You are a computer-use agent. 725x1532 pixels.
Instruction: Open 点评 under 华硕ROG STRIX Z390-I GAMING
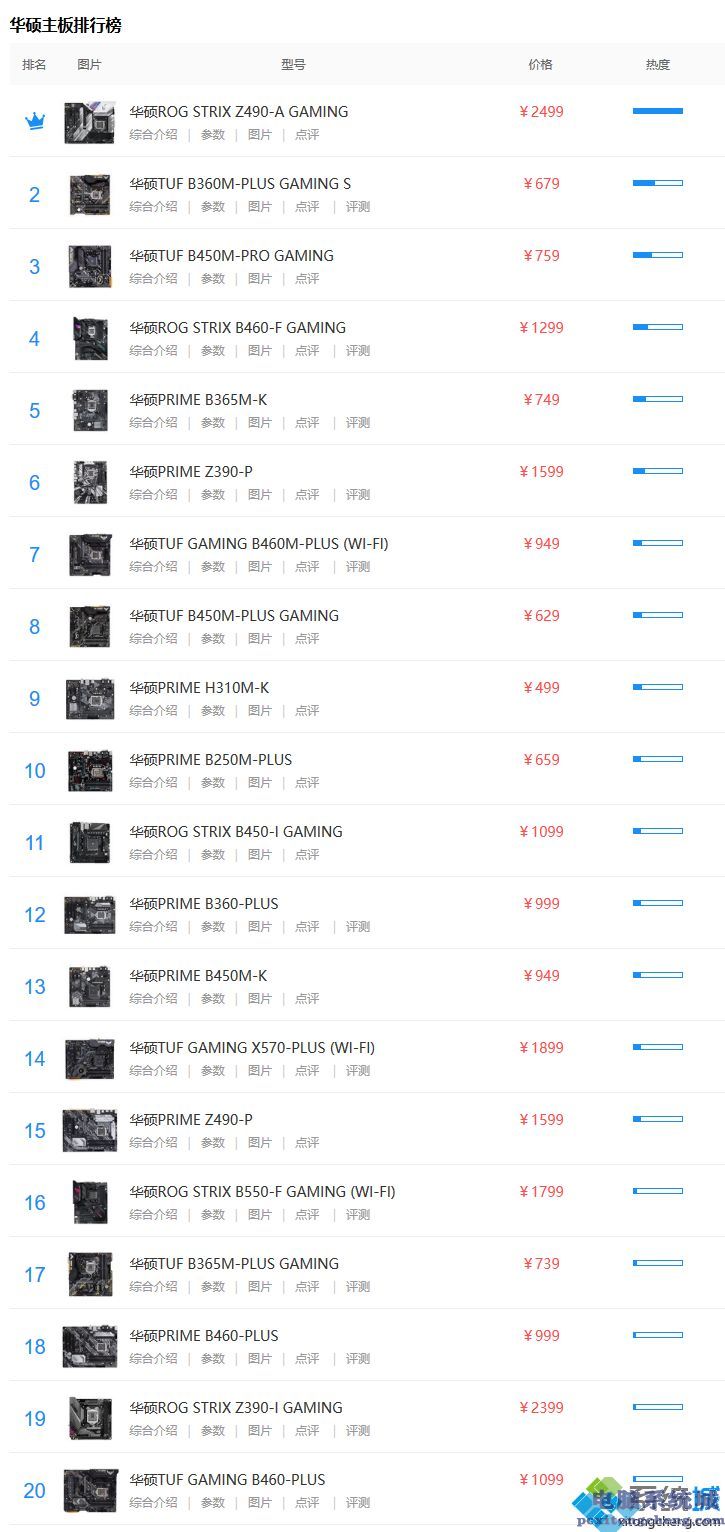(307, 1431)
